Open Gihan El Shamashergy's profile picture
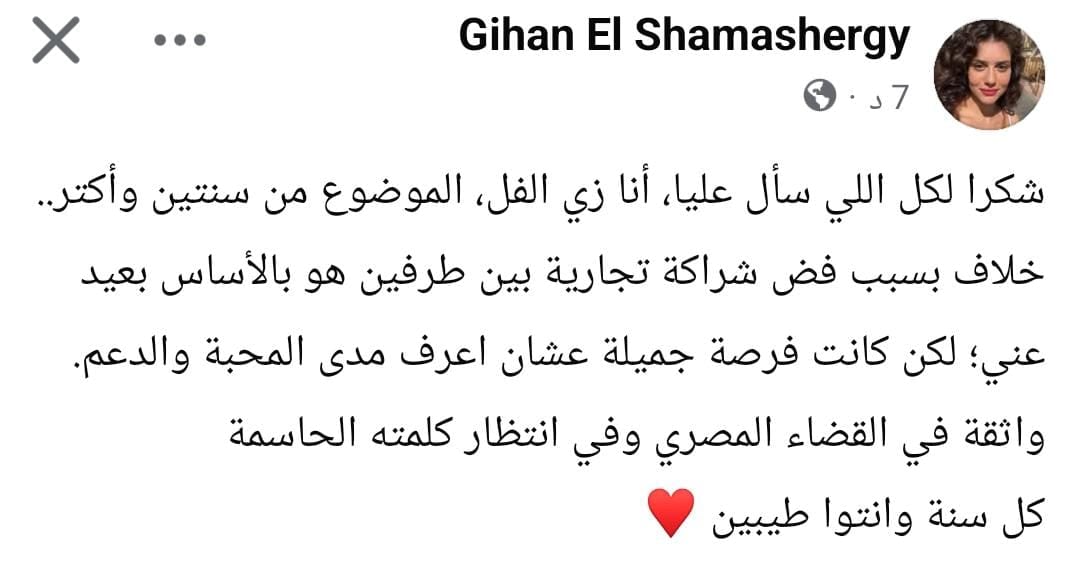 click(x=988, y=73)
